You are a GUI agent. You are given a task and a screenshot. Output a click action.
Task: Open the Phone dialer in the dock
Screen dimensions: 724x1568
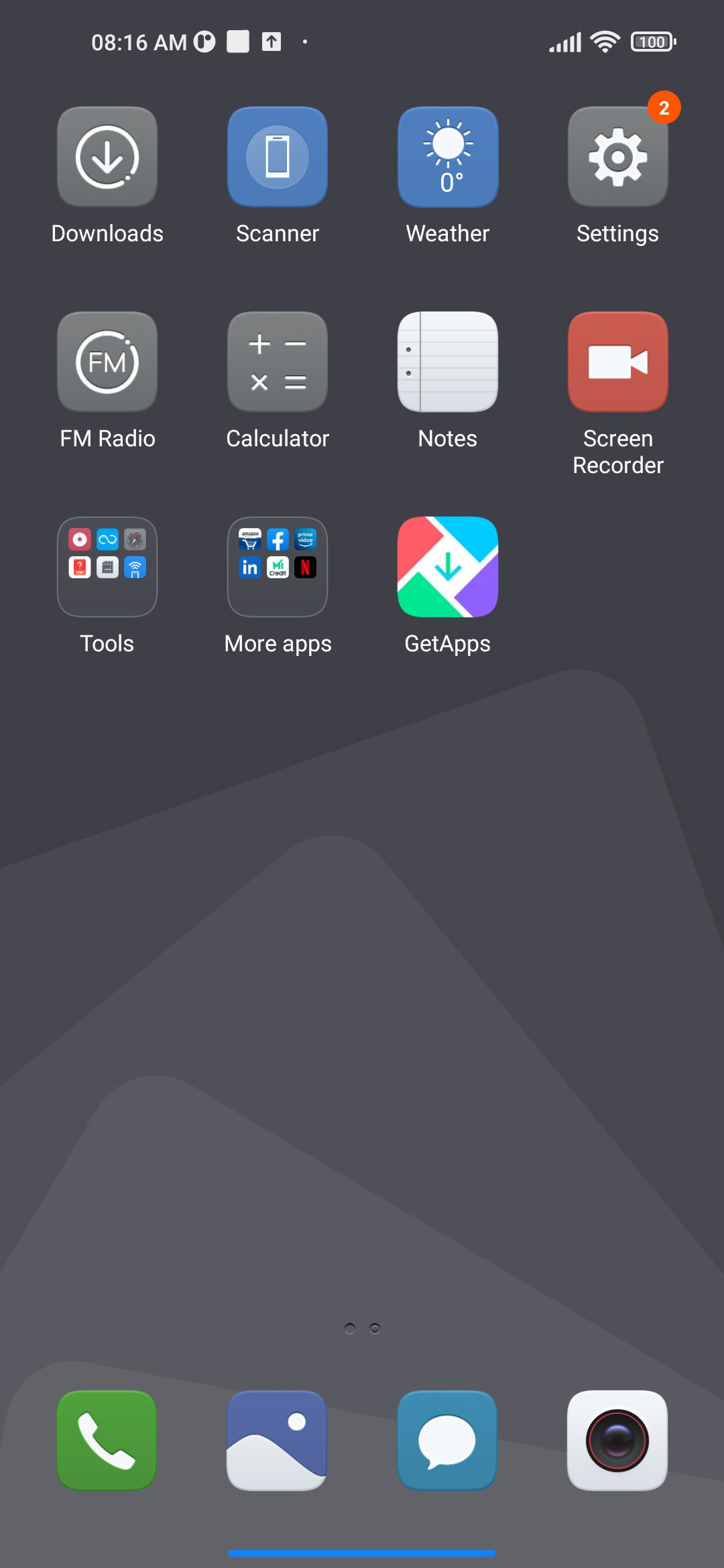pyautogui.click(x=107, y=1440)
